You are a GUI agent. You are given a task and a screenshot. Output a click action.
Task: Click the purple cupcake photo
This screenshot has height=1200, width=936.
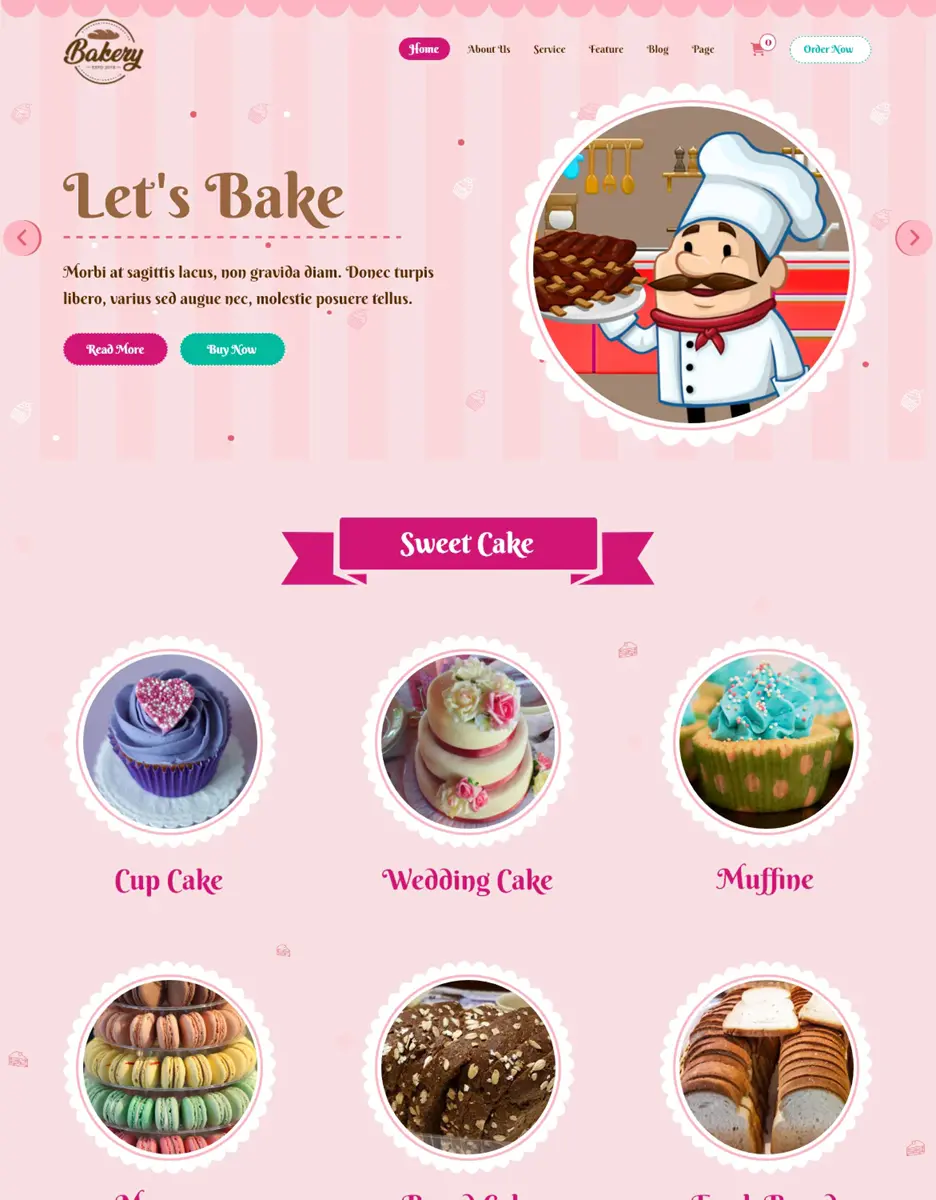click(x=168, y=742)
